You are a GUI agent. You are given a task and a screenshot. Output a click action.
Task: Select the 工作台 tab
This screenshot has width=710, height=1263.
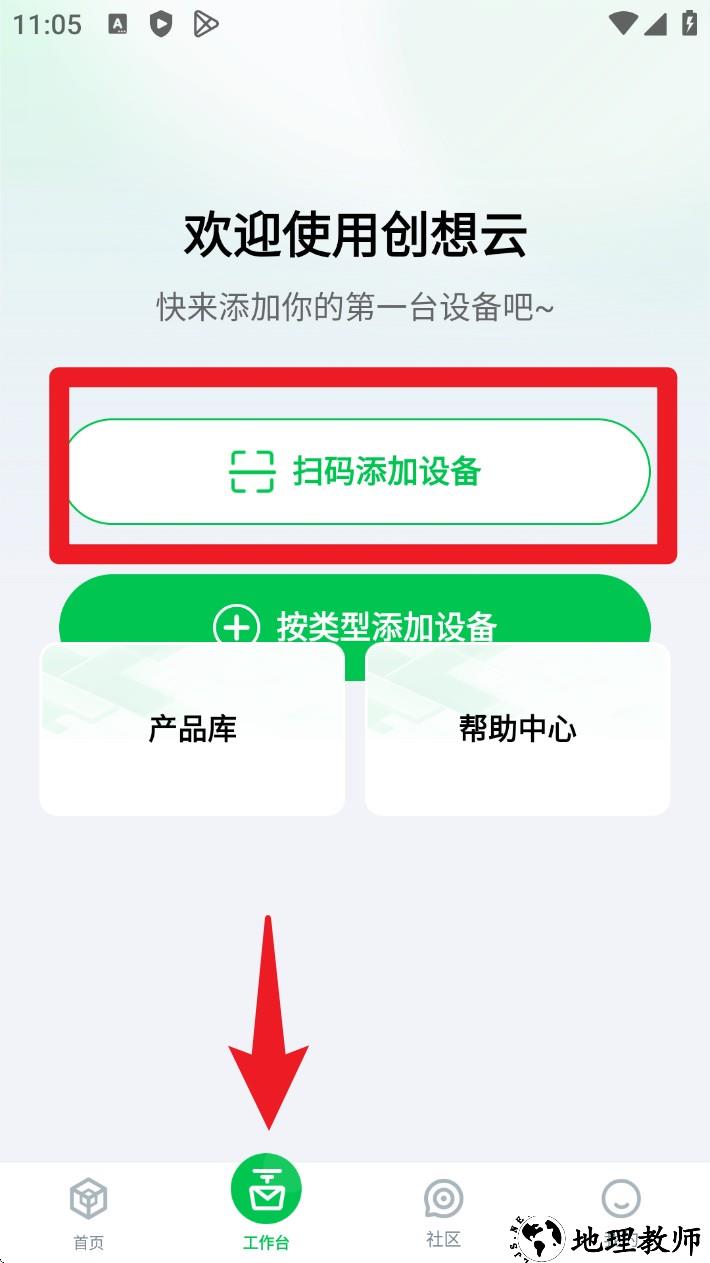click(266, 1202)
